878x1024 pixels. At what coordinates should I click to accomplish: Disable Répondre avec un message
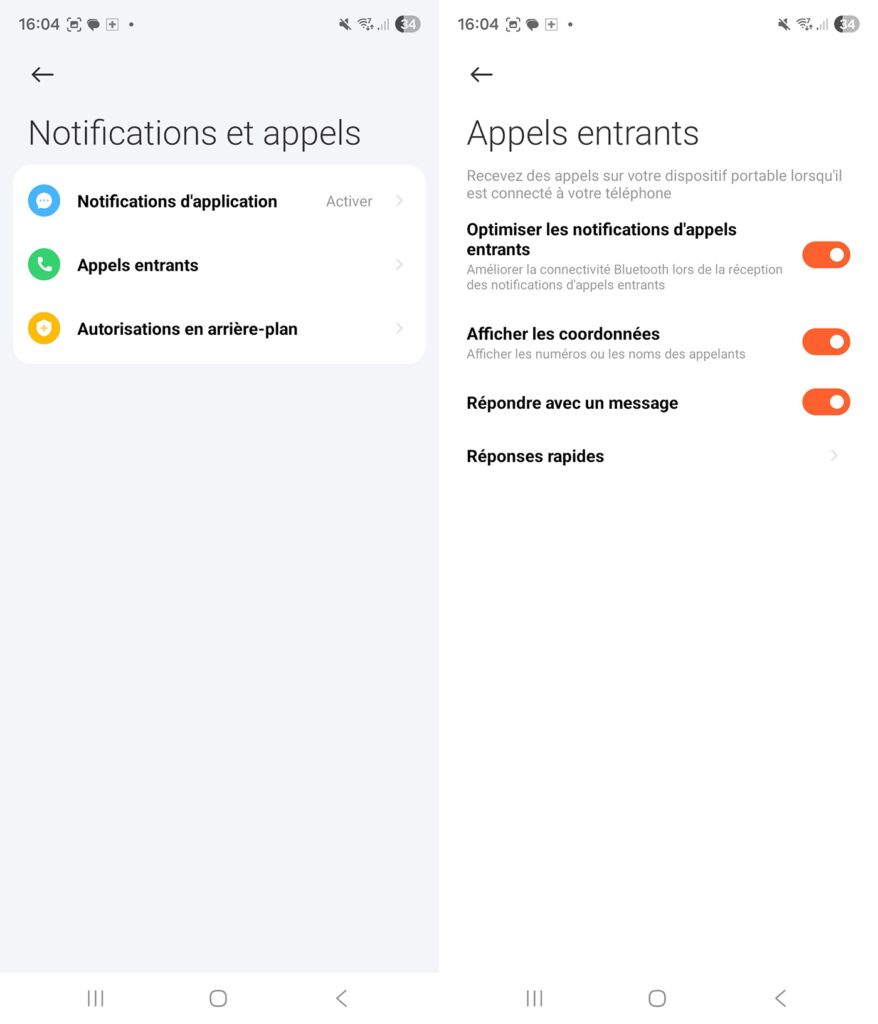pyautogui.click(x=826, y=402)
